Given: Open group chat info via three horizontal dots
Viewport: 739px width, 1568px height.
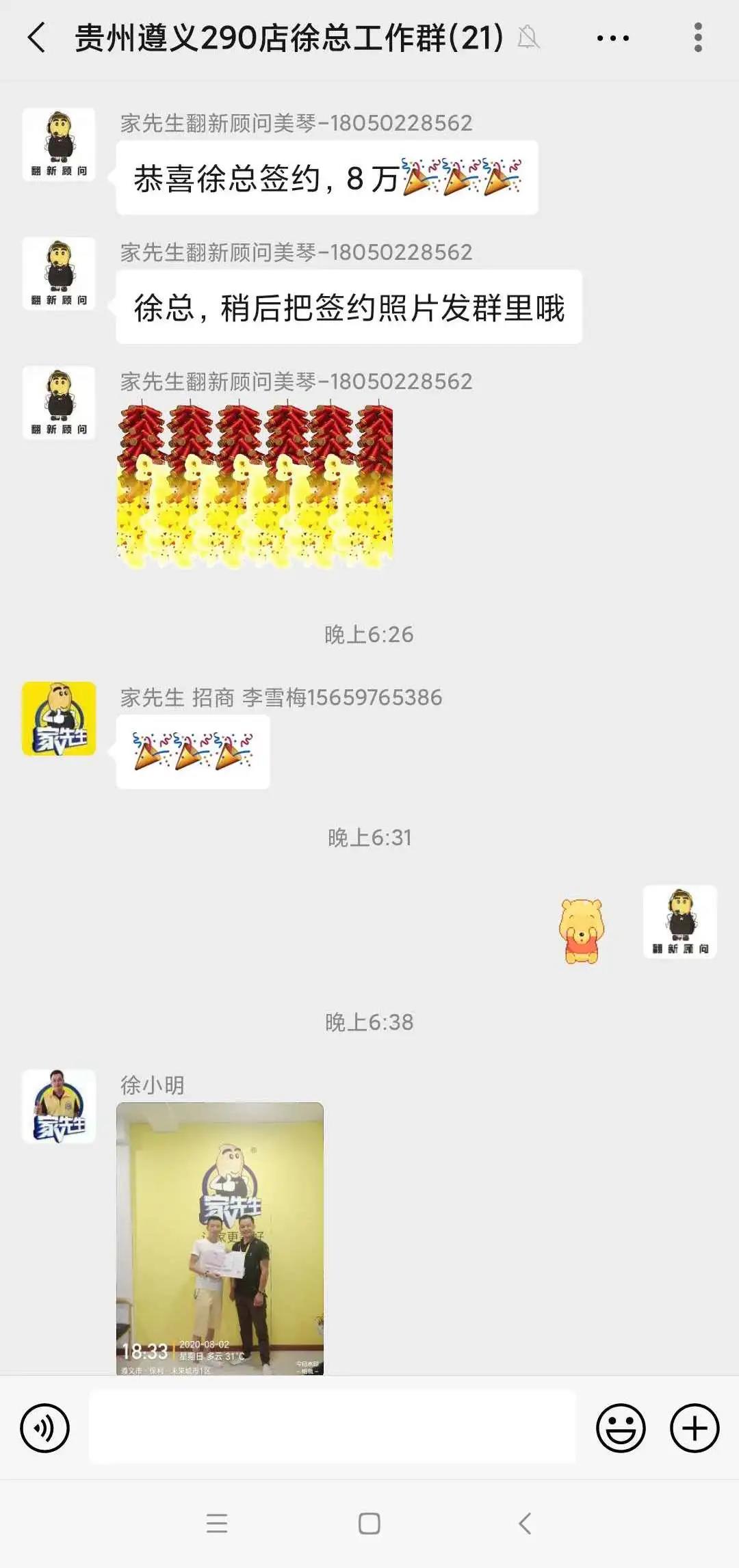Looking at the screenshot, I should (x=612, y=38).
